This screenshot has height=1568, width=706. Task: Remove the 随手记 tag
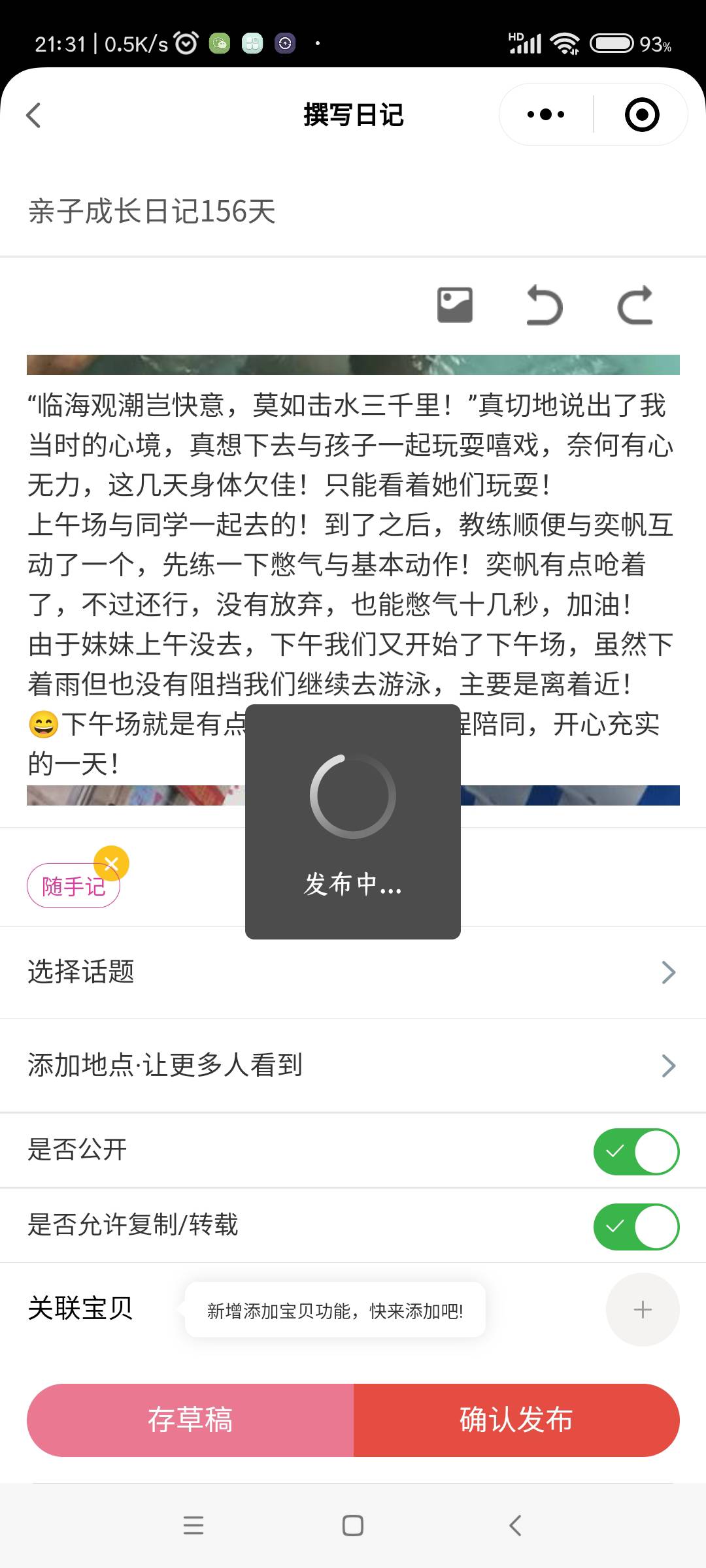click(x=112, y=864)
